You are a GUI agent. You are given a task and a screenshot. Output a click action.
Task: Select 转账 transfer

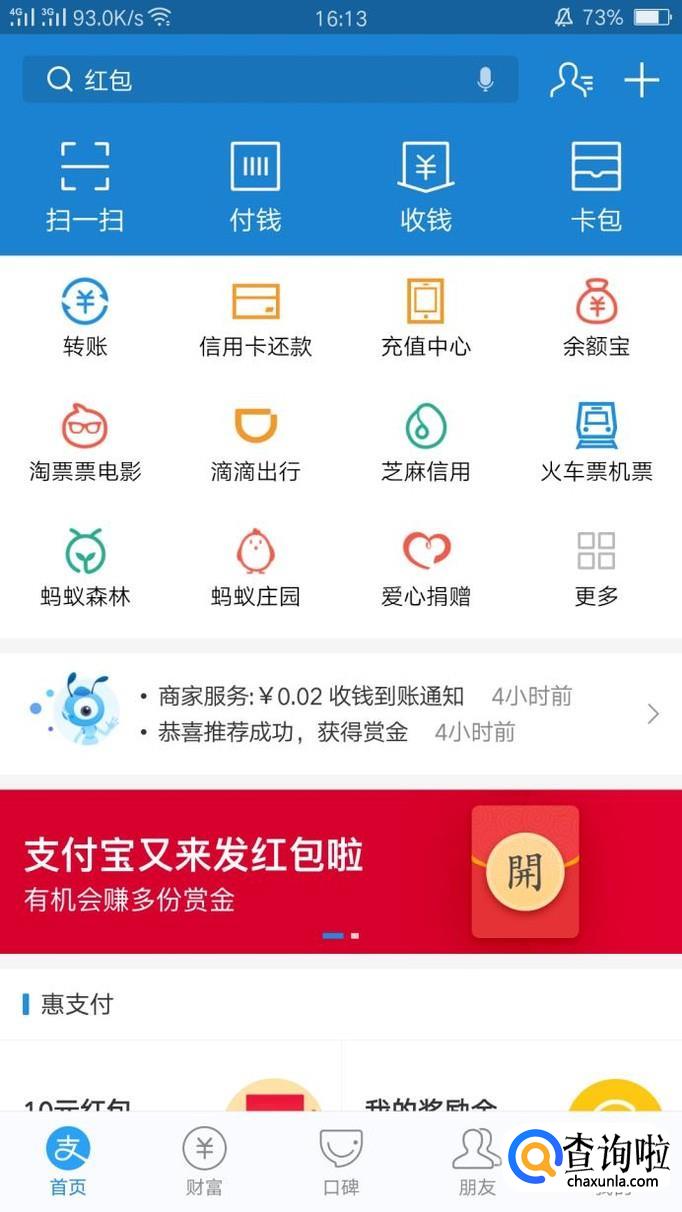[x=85, y=318]
